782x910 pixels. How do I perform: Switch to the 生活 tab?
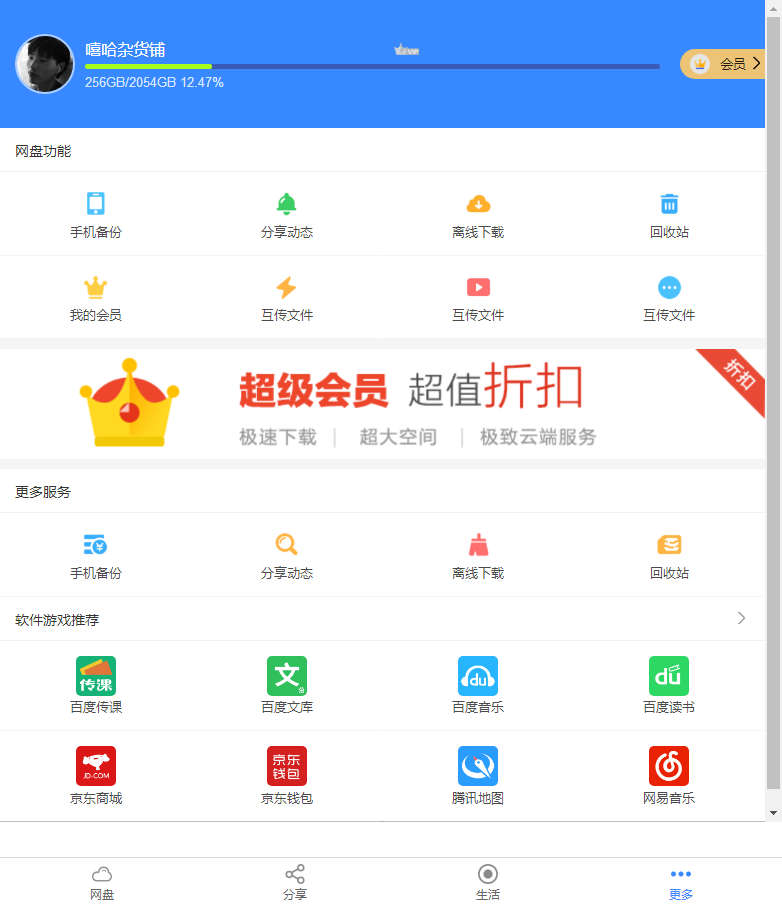488,883
